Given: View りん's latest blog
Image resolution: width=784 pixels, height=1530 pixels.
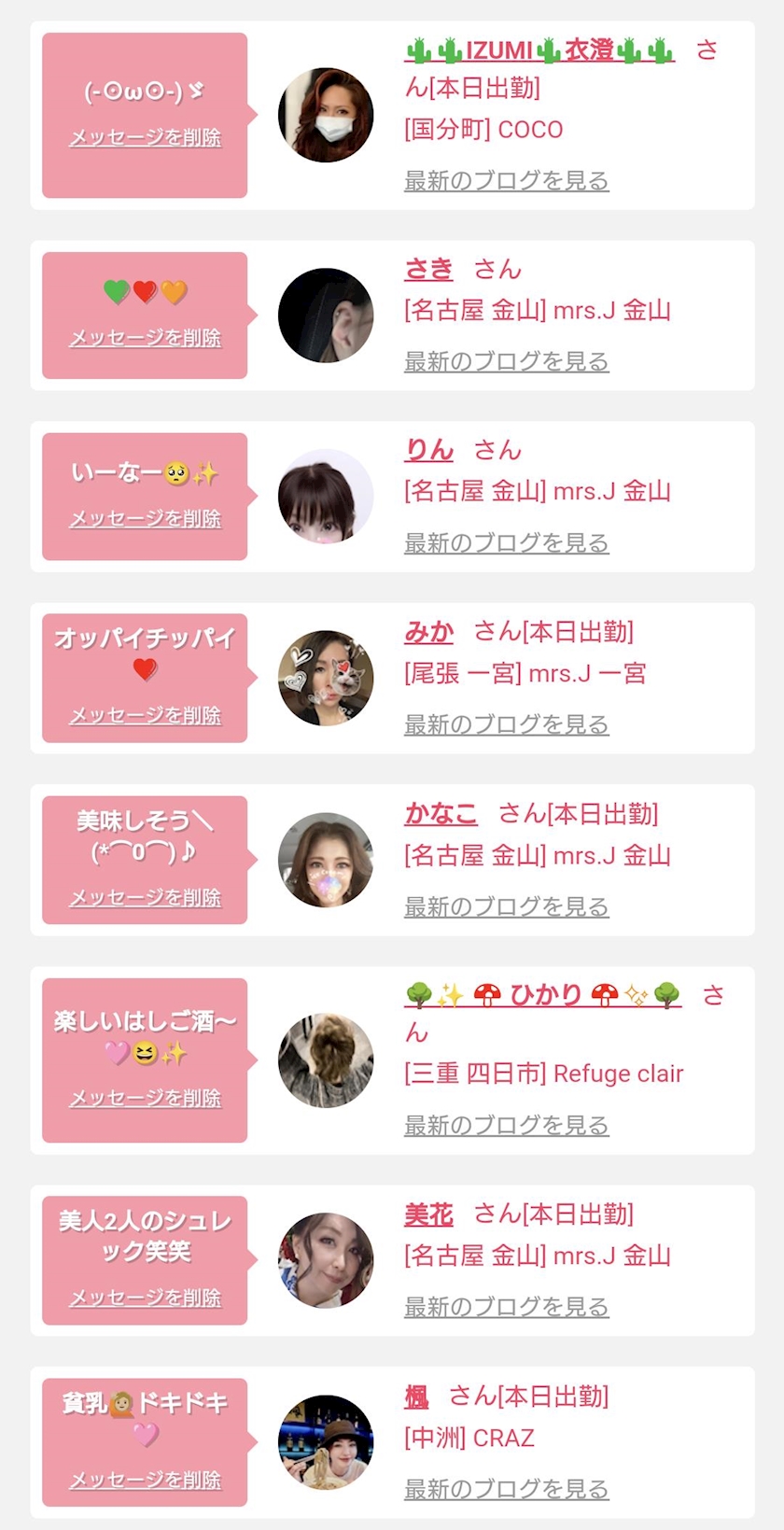Looking at the screenshot, I should 506,543.
